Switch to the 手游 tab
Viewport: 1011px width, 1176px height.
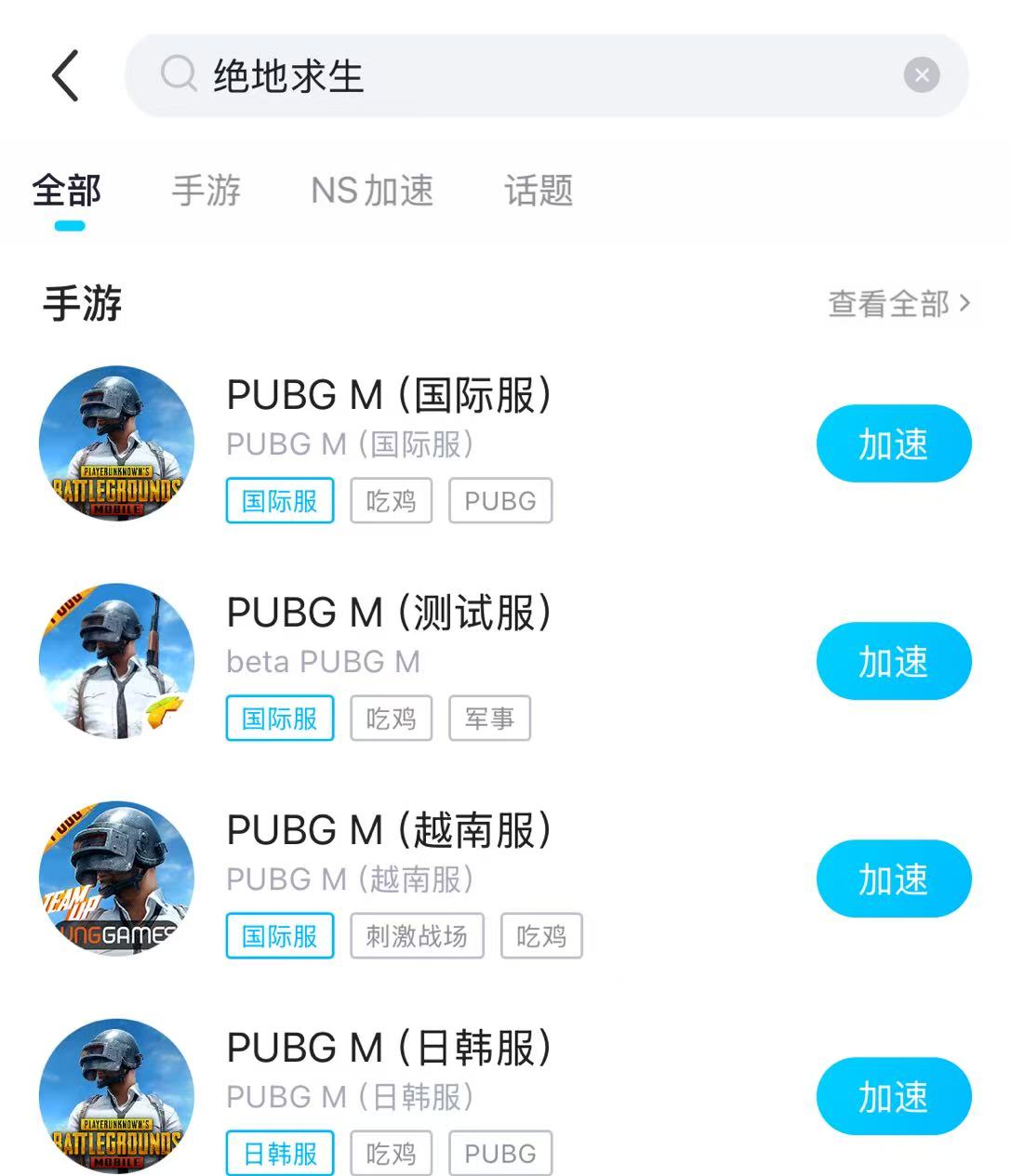(206, 192)
